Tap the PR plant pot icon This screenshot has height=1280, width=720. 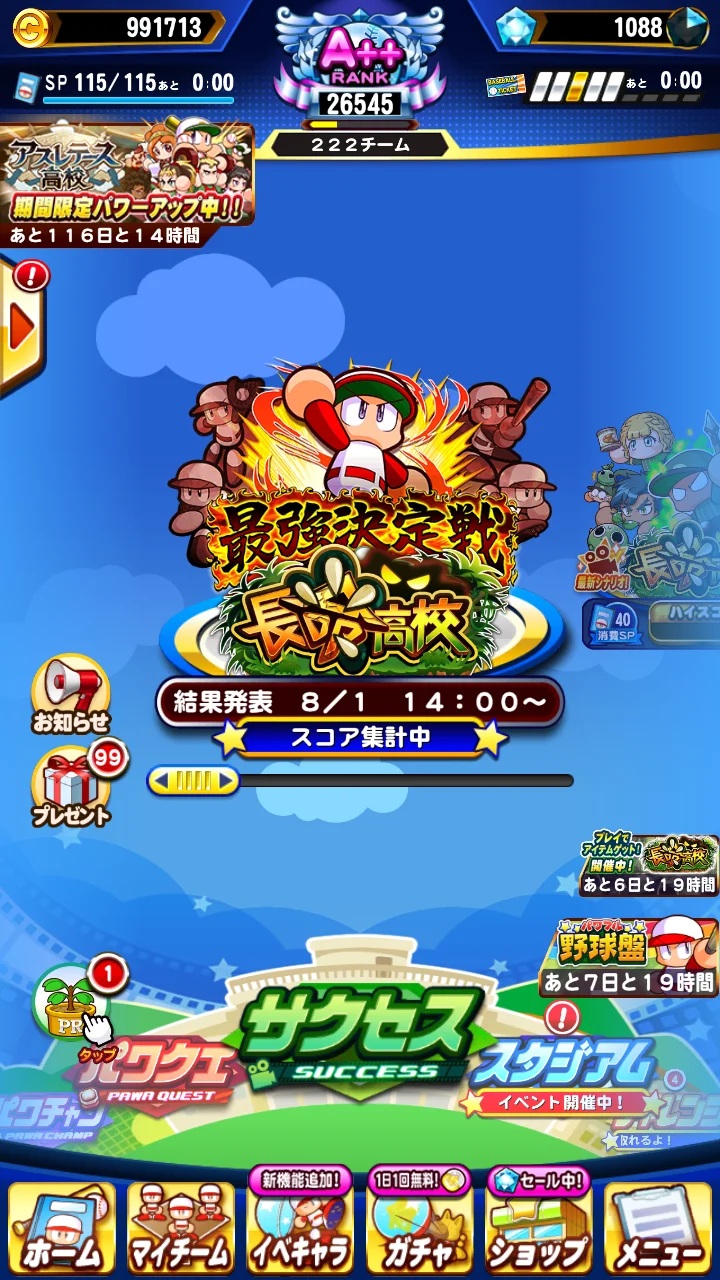[68, 1000]
